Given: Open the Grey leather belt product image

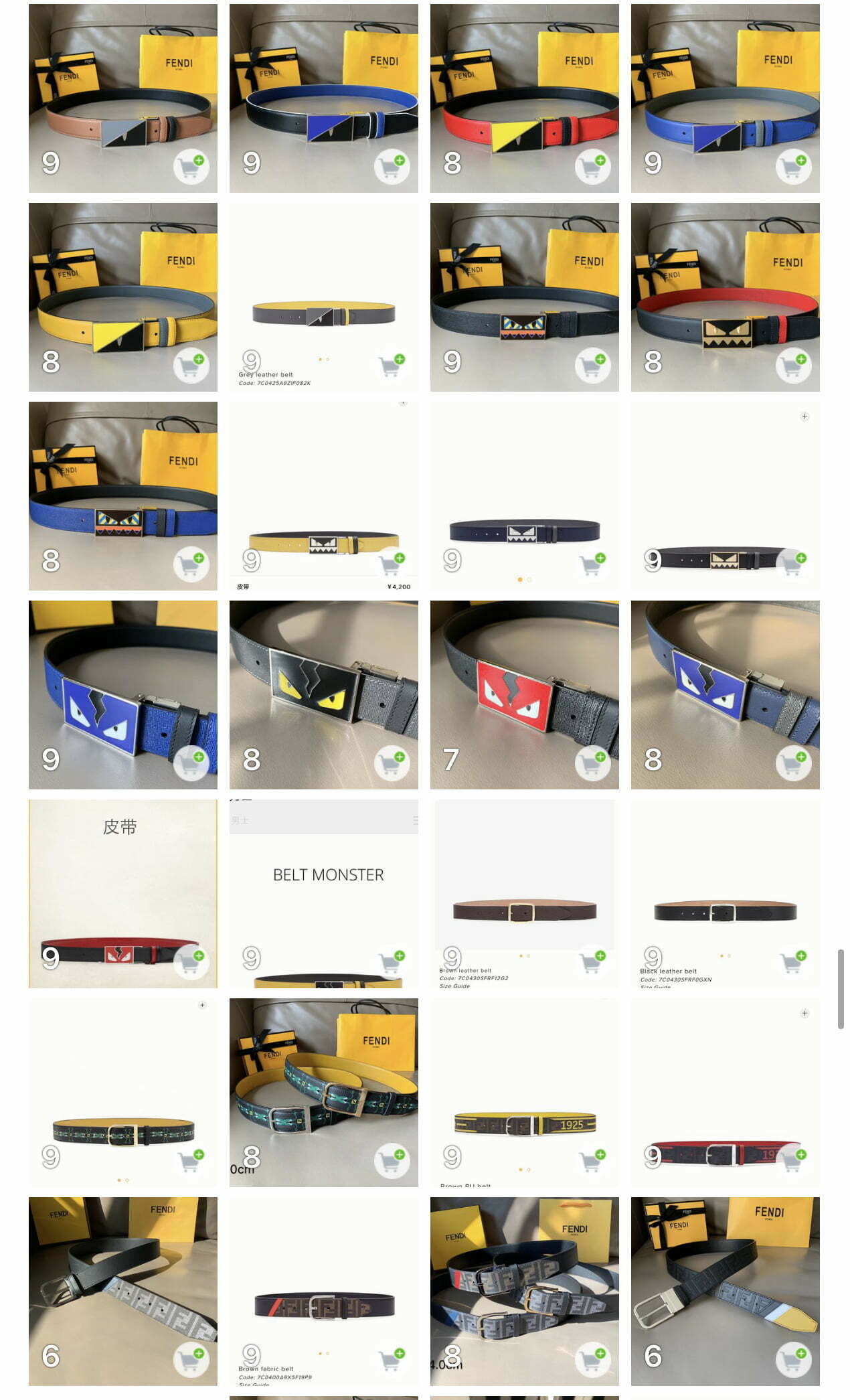Looking at the screenshot, I should [324, 297].
